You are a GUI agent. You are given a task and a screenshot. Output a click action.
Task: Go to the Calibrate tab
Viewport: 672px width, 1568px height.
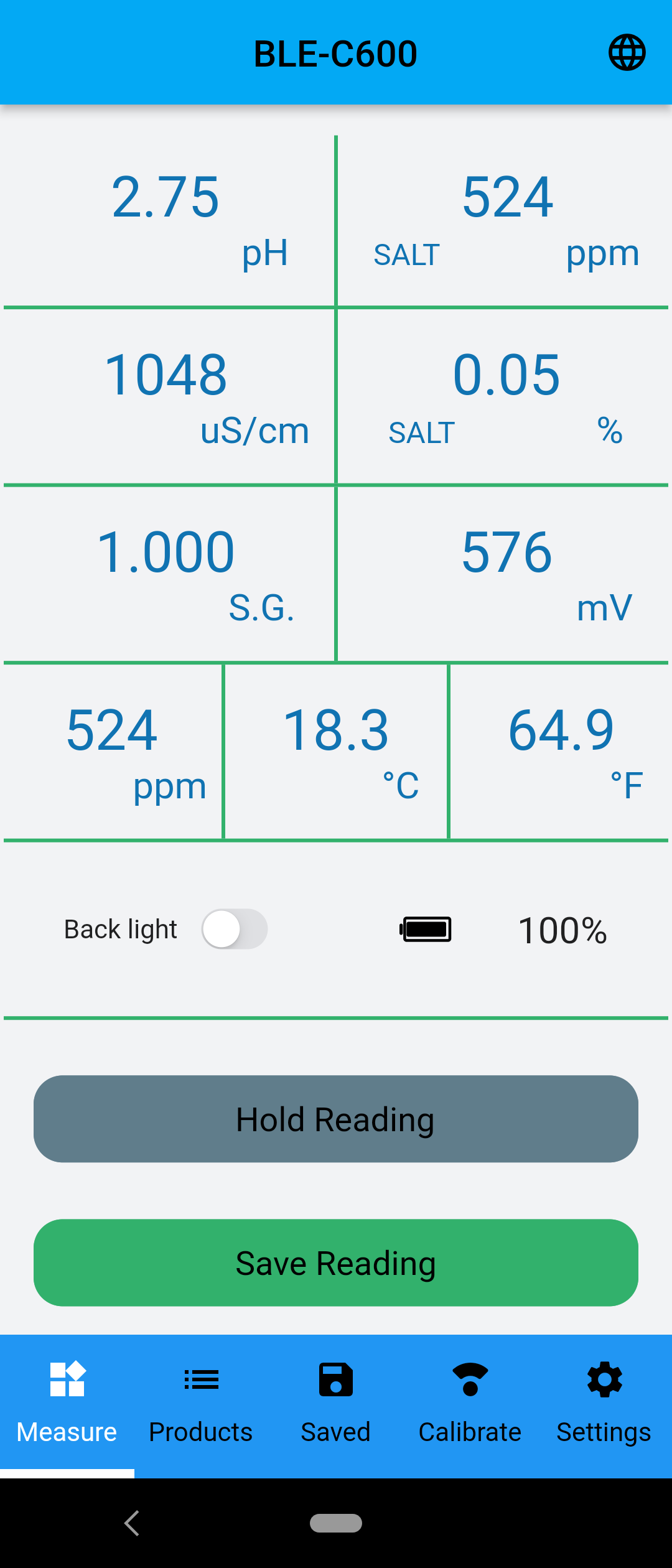(470, 1404)
